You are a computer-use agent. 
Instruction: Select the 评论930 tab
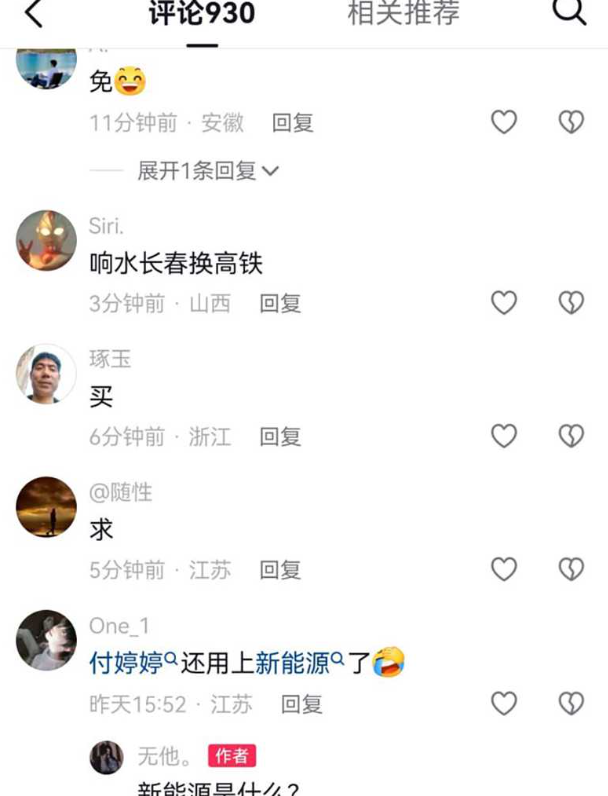[201, 13]
